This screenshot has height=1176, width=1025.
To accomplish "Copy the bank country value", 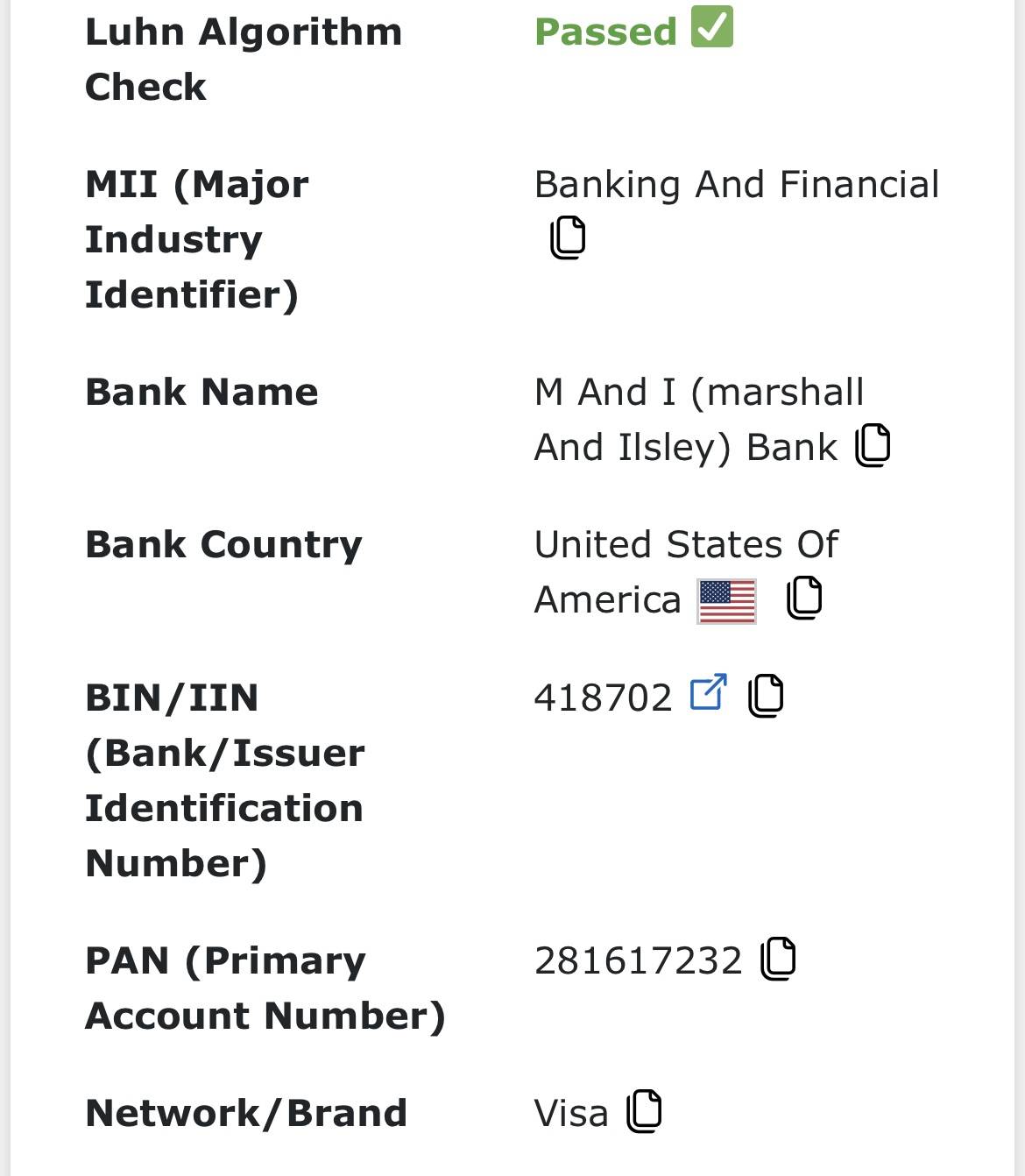I will [804, 599].
